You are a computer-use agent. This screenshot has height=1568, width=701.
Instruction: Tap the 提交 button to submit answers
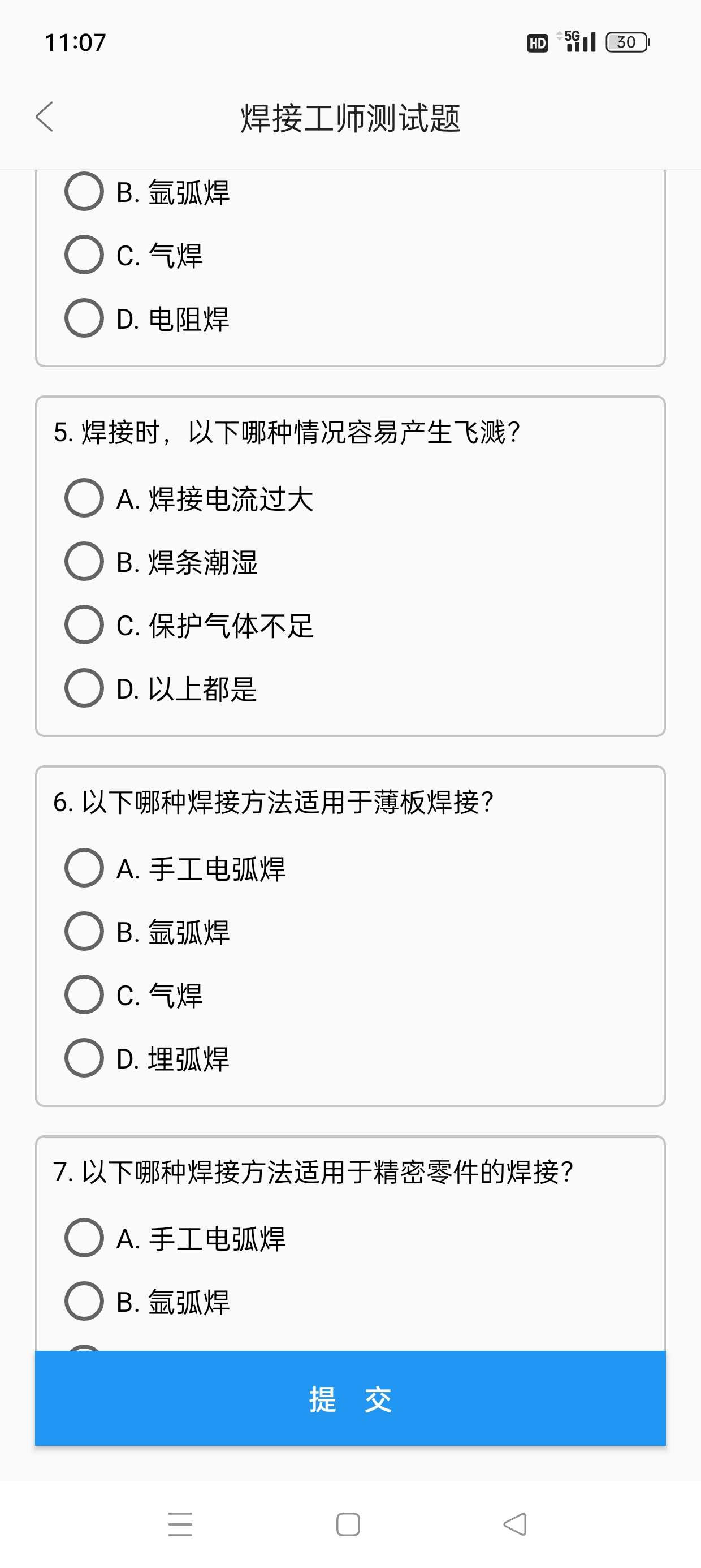(350, 1399)
